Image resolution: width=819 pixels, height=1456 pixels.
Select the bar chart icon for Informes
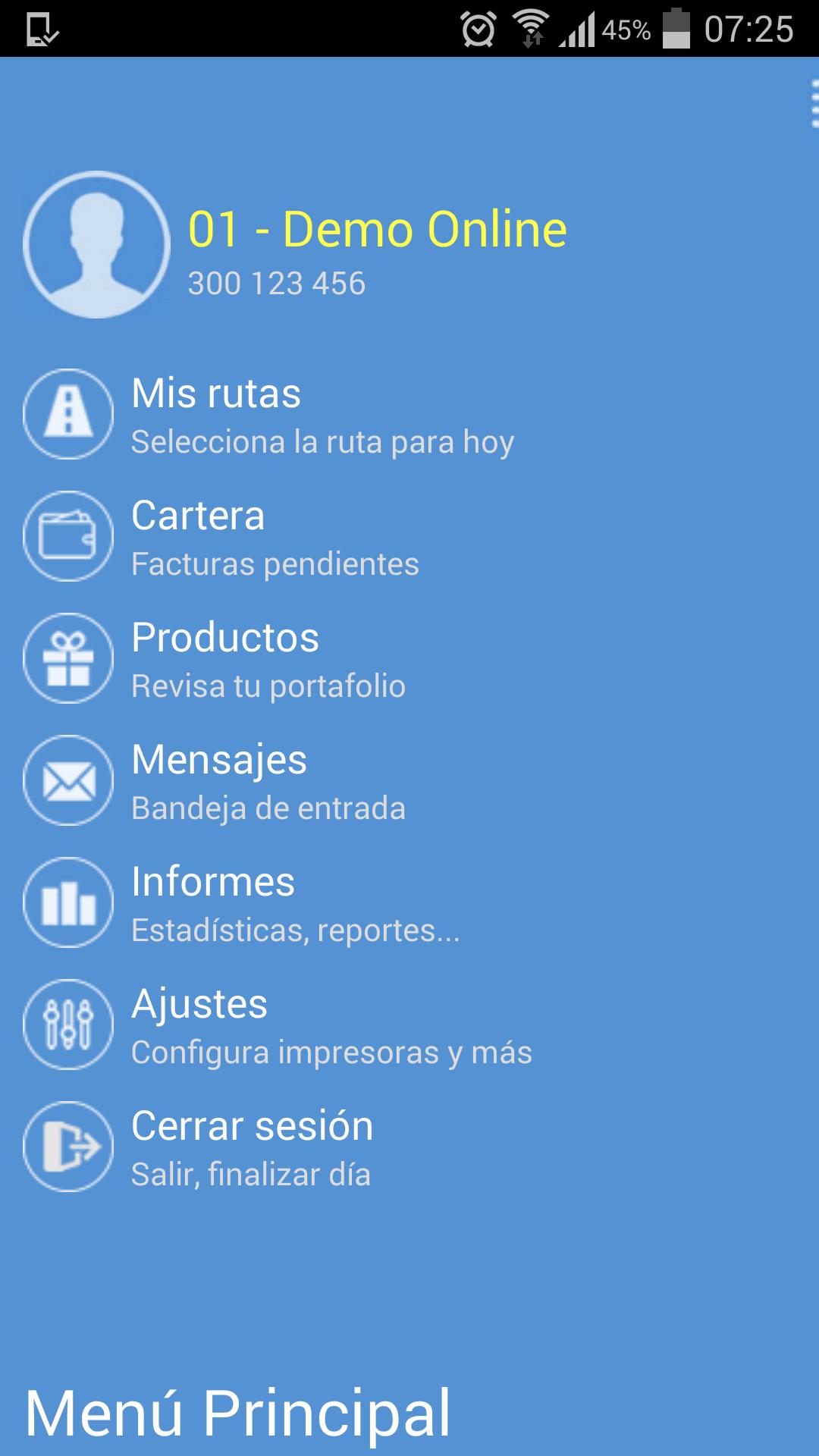(67, 902)
